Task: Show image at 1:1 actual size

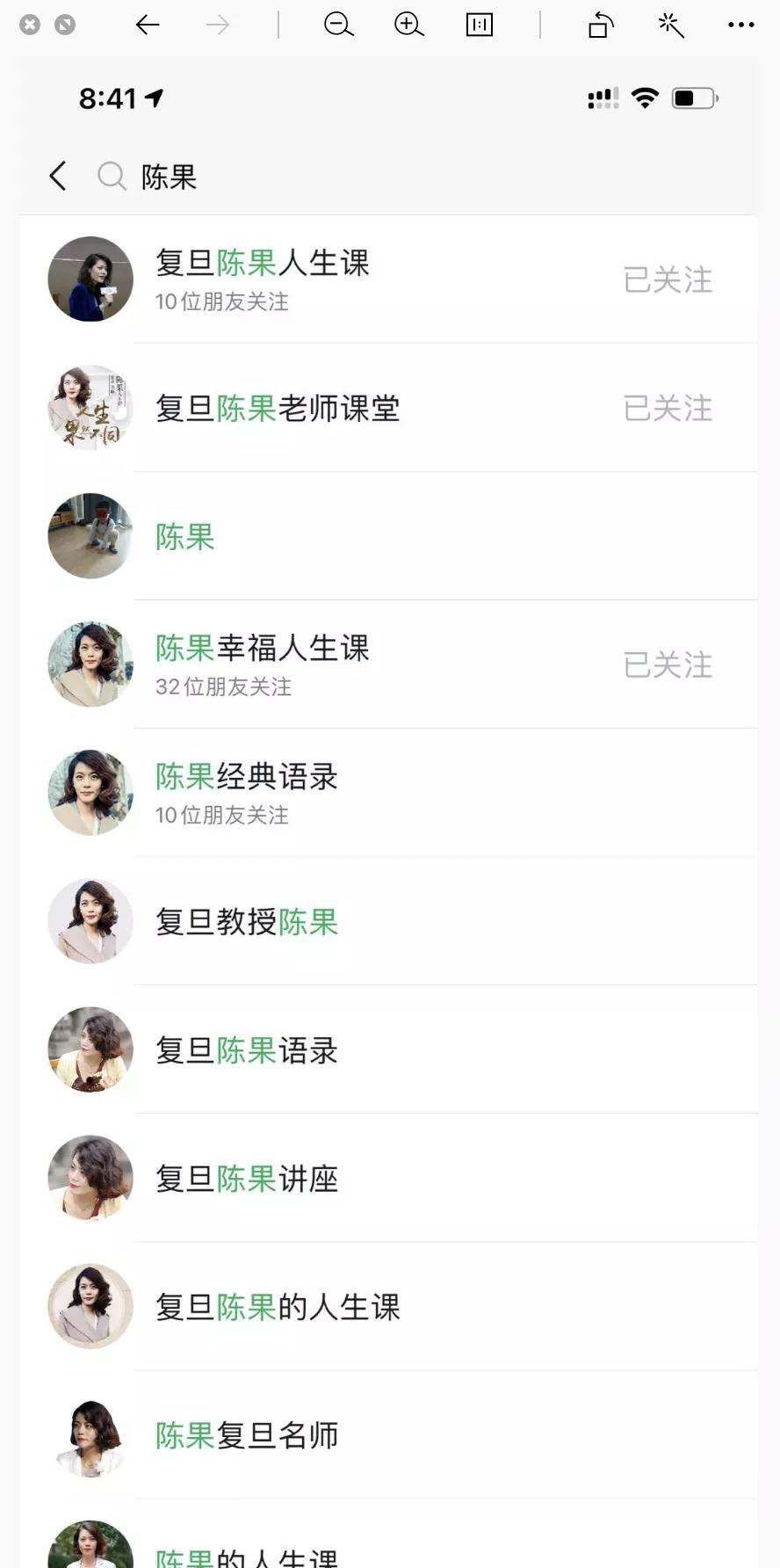Action: point(479,25)
